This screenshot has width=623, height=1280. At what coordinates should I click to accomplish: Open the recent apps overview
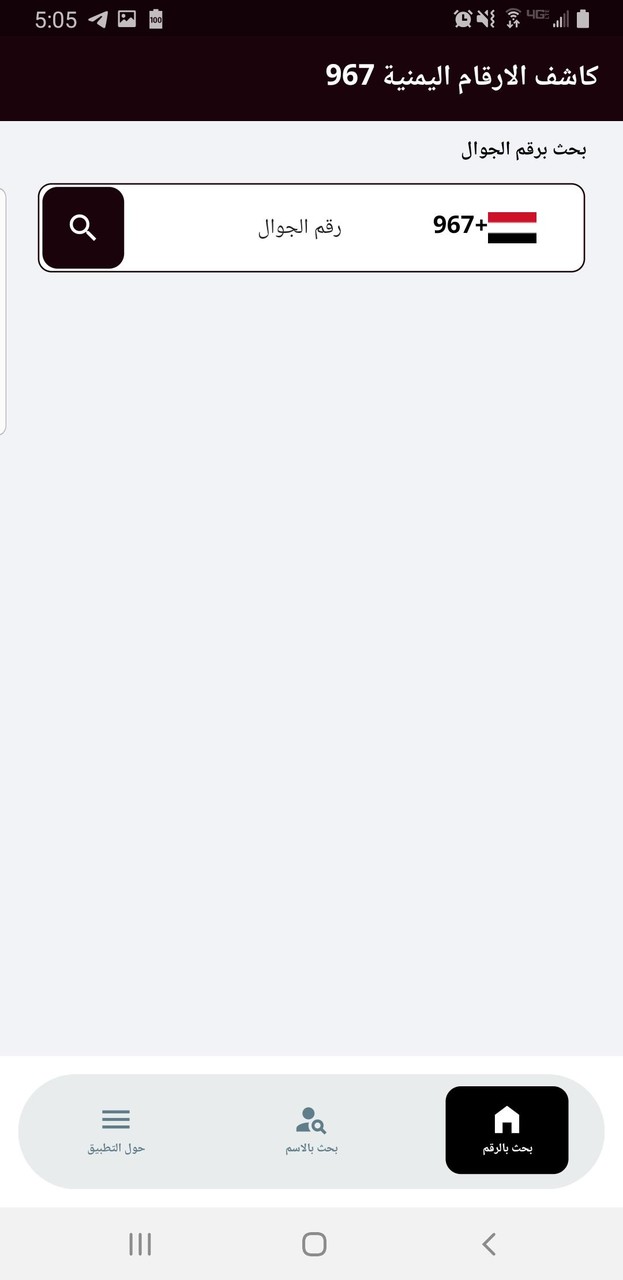point(140,1244)
